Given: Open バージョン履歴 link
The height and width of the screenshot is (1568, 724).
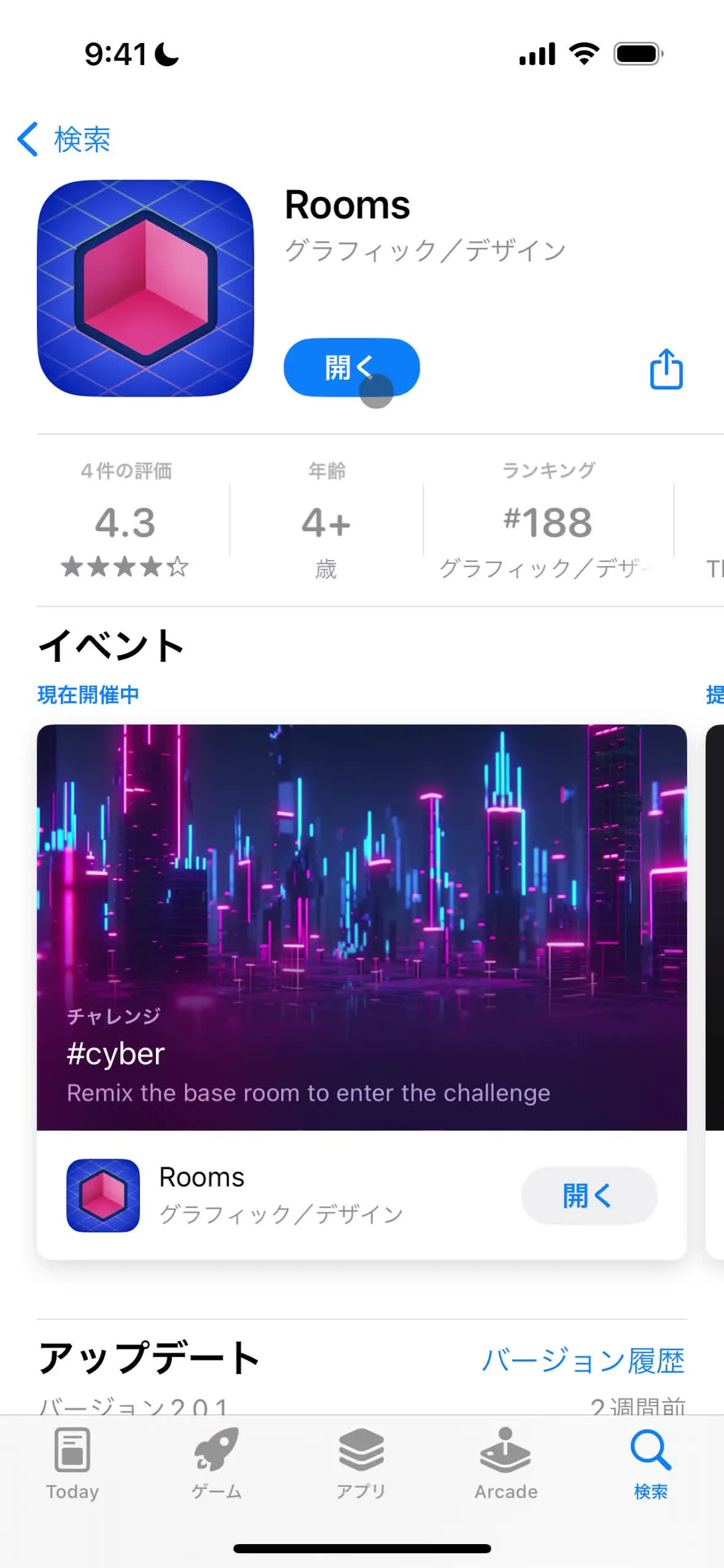Looking at the screenshot, I should point(582,1360).
